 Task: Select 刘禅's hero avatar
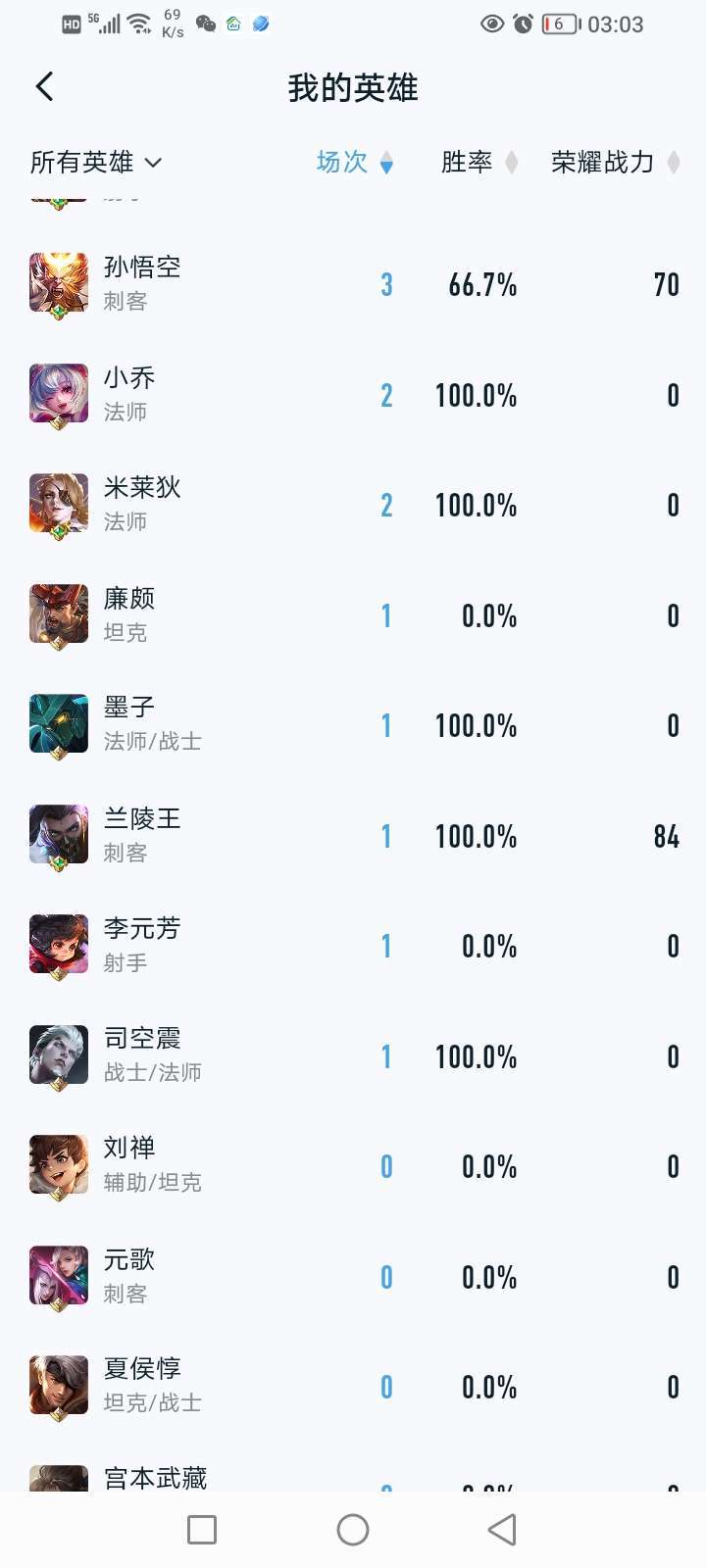click(x=57, y=1165)
